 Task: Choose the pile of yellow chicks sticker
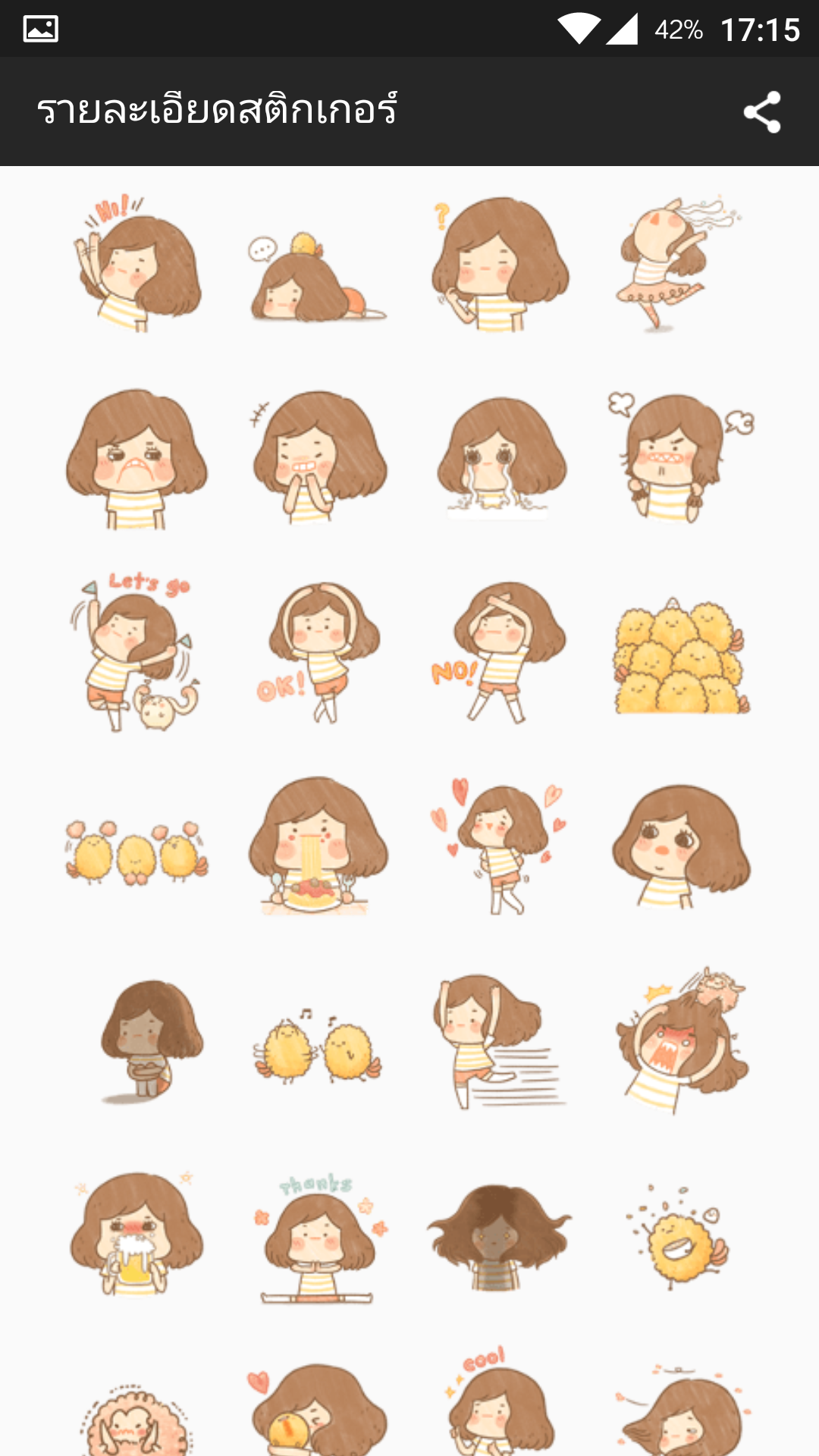pyautogui.click(x=681, y=657)
